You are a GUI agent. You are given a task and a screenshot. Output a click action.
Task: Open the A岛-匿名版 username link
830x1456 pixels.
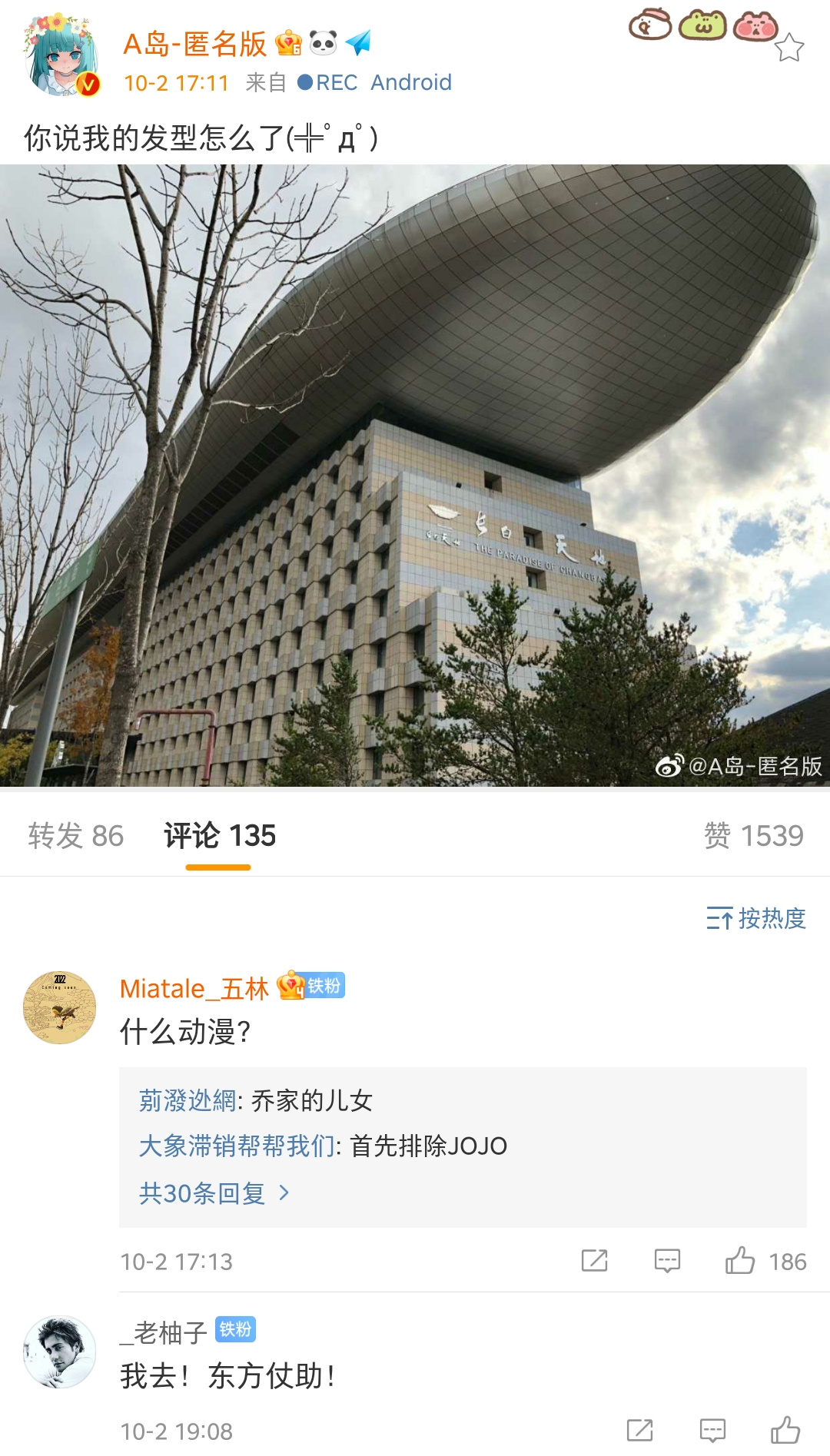click(x=194, y=44)
